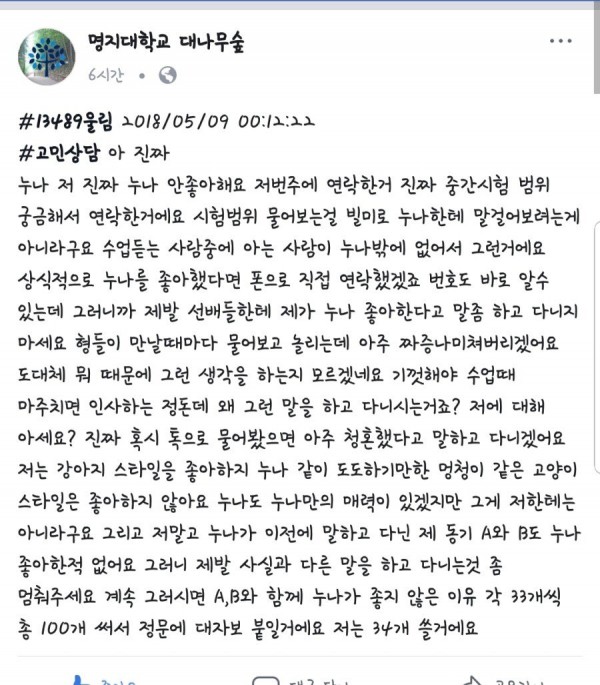Open the 명지대학교 대나무숲 page profile picture
The width and height of the screenshot is (600, 685).
point(45,54)
